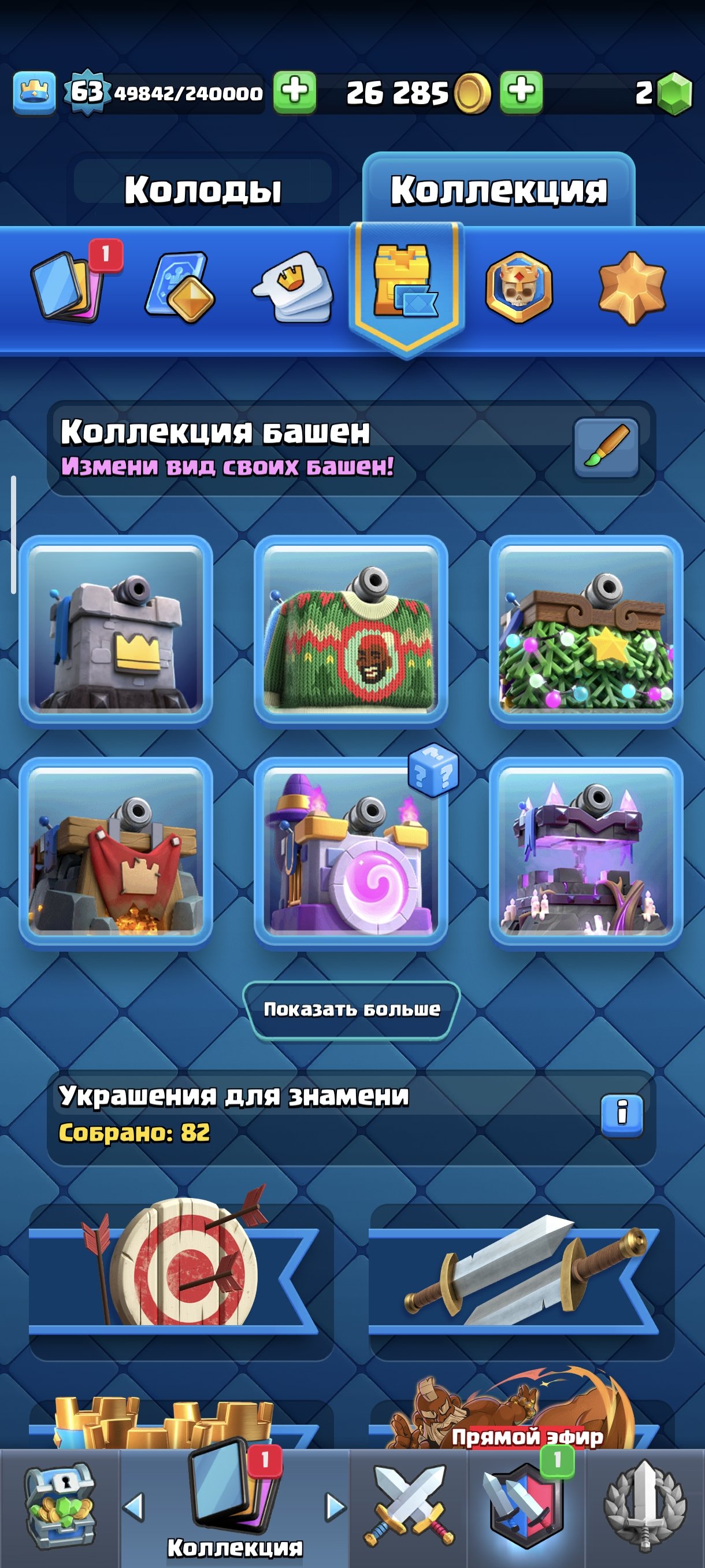705x1568 pixels.
Task: Open info about banner decorations
Action: tap(621, 1115)
